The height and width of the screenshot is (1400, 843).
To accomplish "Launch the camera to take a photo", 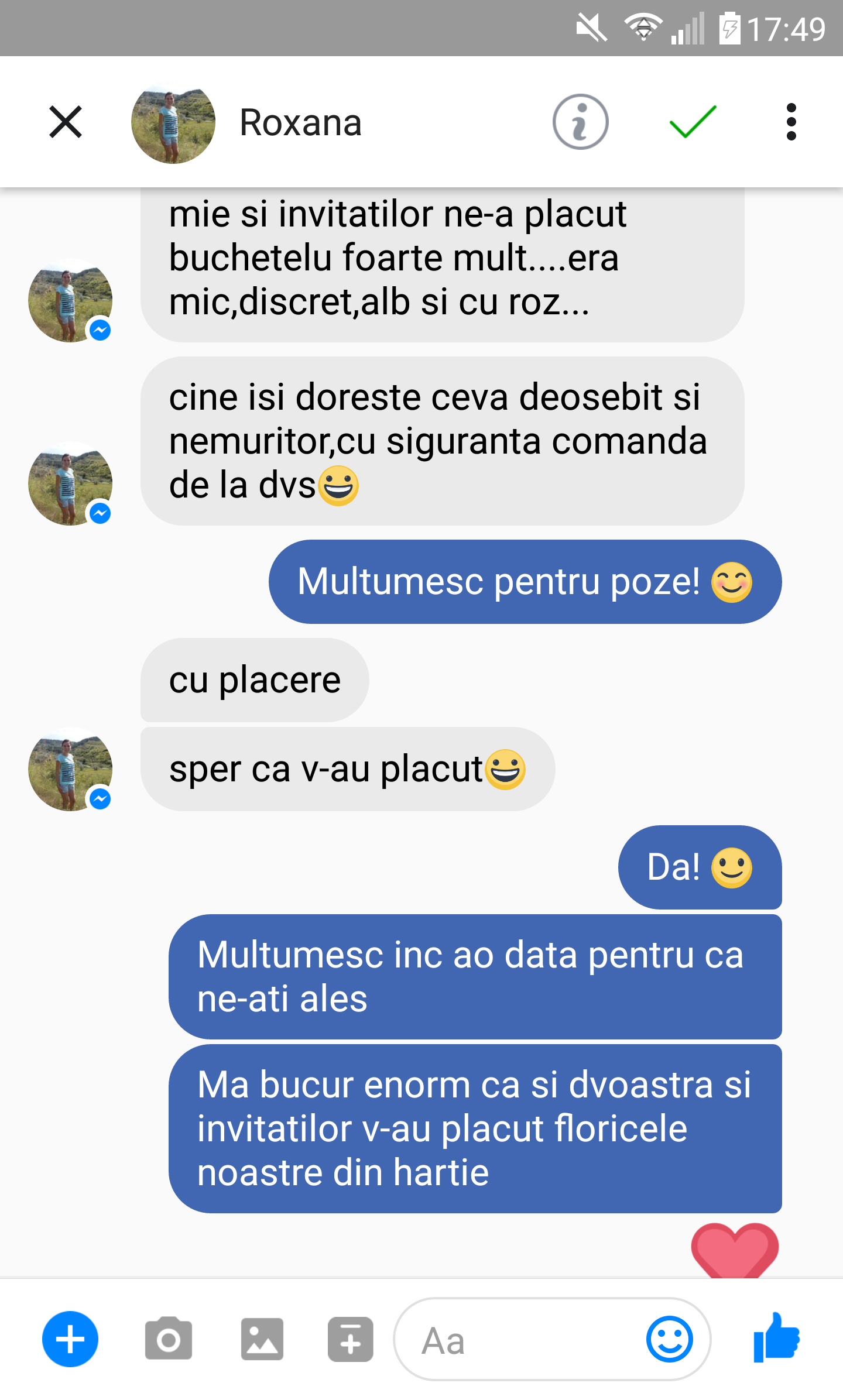I will point(169,1339).
